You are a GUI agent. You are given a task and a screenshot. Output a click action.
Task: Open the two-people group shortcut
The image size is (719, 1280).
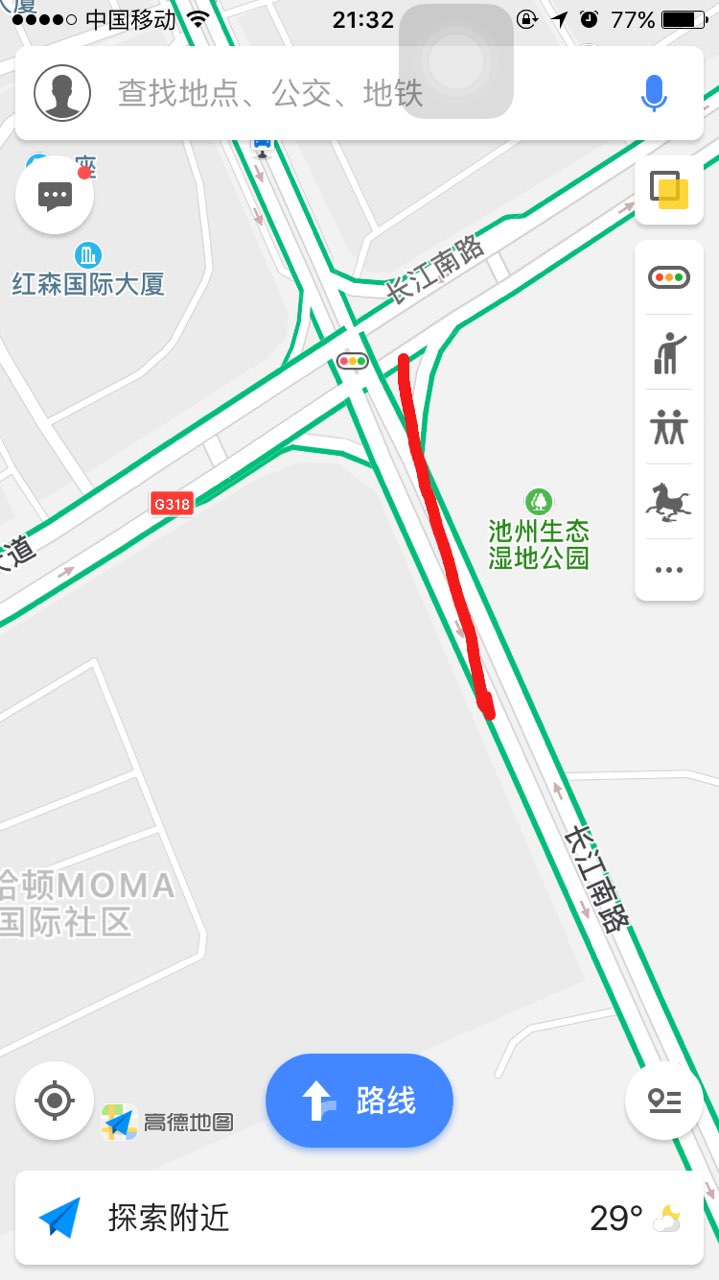(x=668, y=427)
